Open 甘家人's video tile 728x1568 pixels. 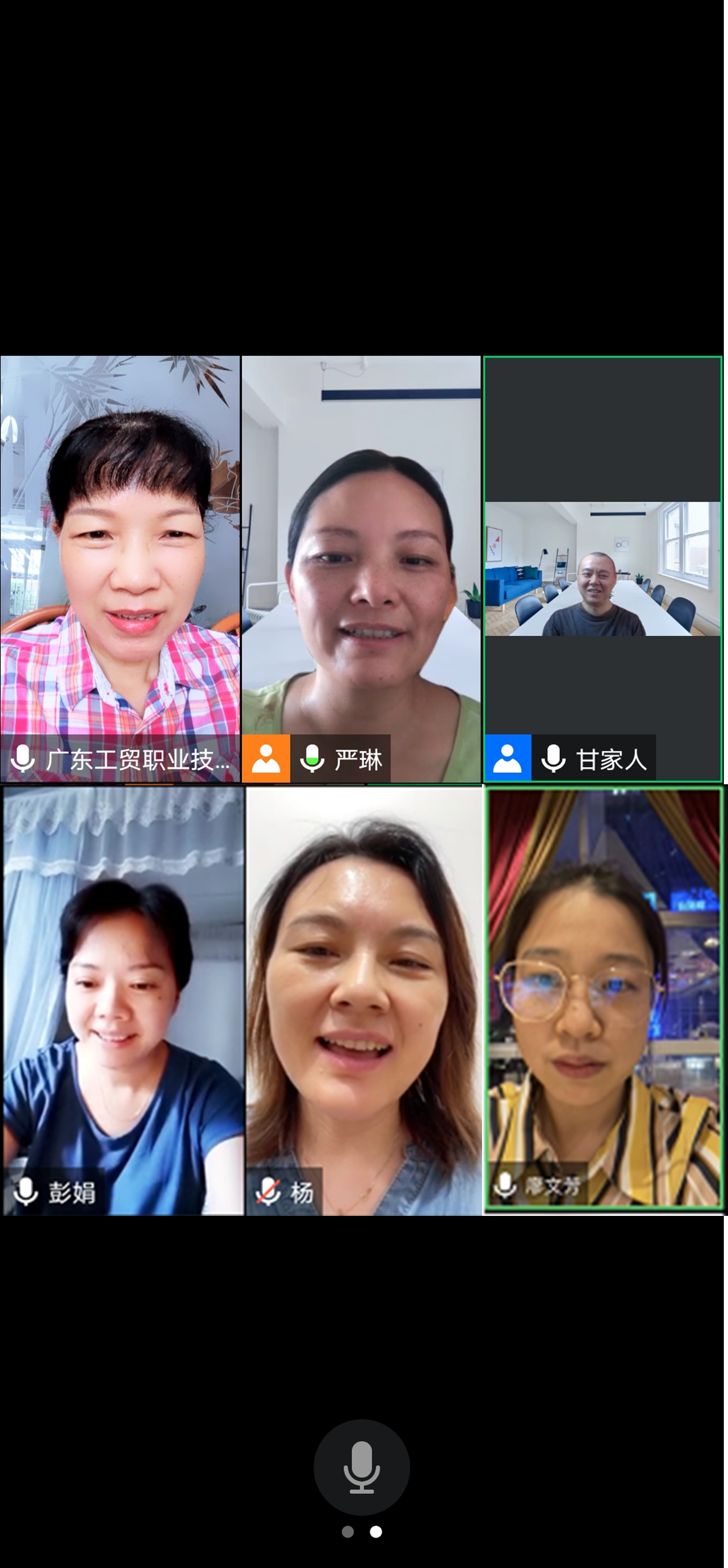602,569
